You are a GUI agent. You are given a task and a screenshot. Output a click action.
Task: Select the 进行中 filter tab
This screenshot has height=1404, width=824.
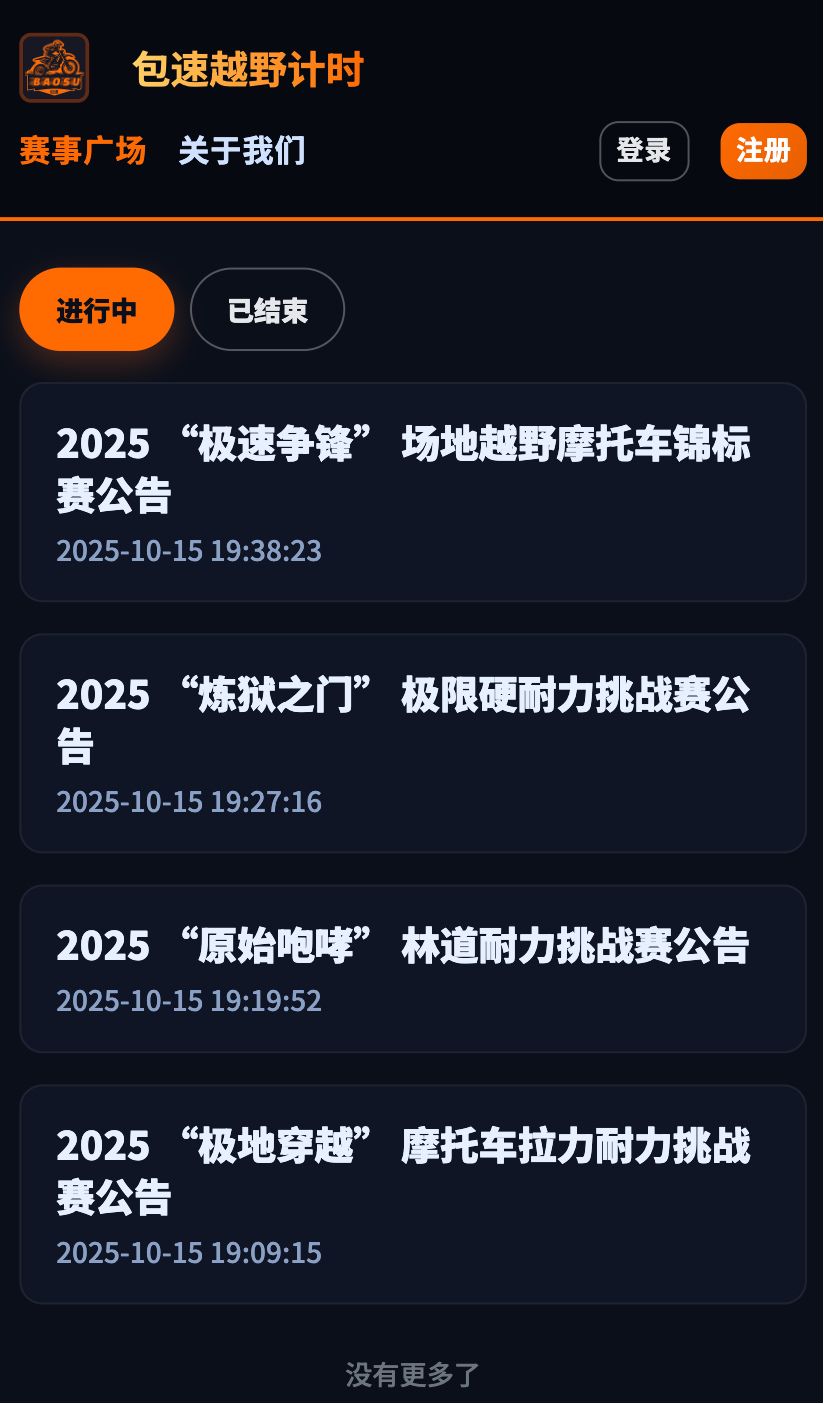pyautogui.click(x=96, y=309)
